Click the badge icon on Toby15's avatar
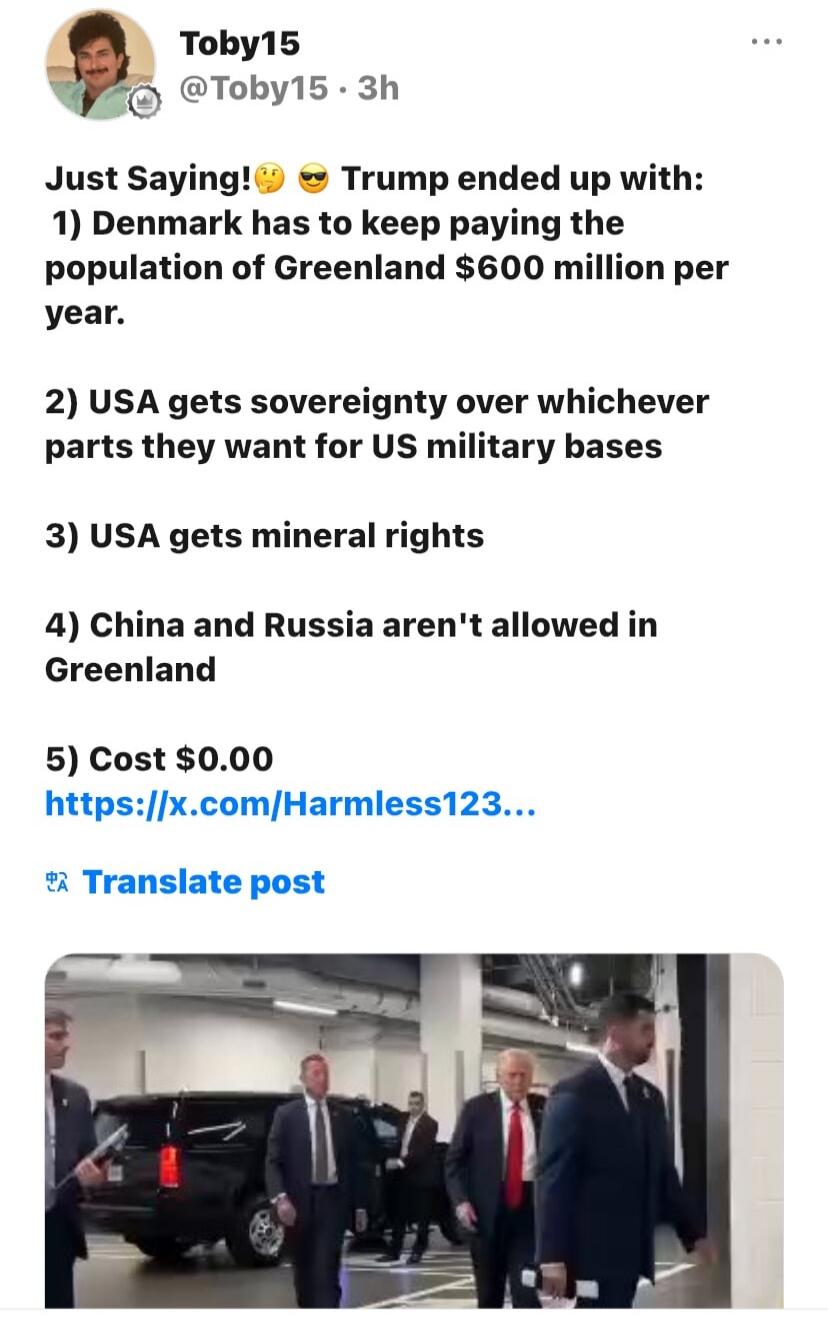 (143, 103)
